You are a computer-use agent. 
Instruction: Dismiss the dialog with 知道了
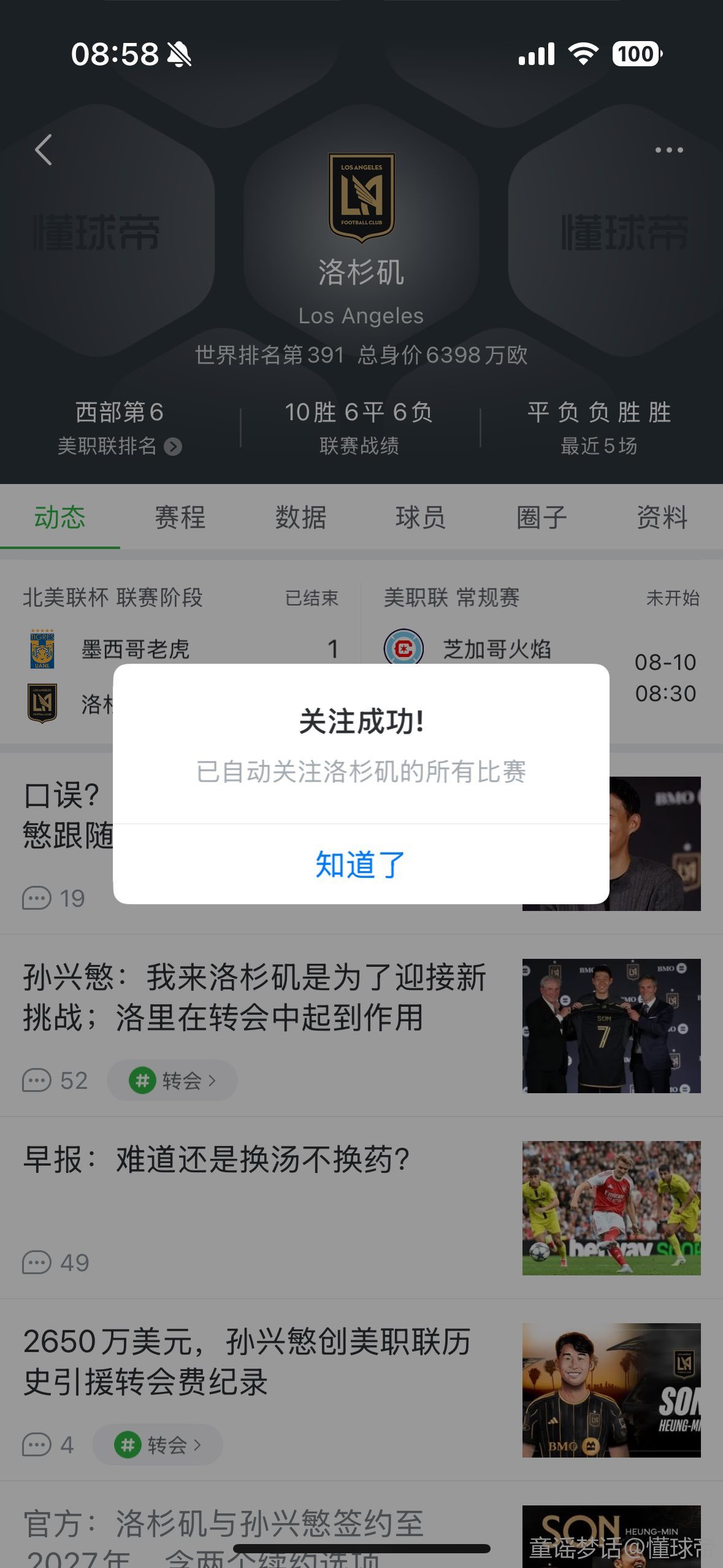pos(361,864)
